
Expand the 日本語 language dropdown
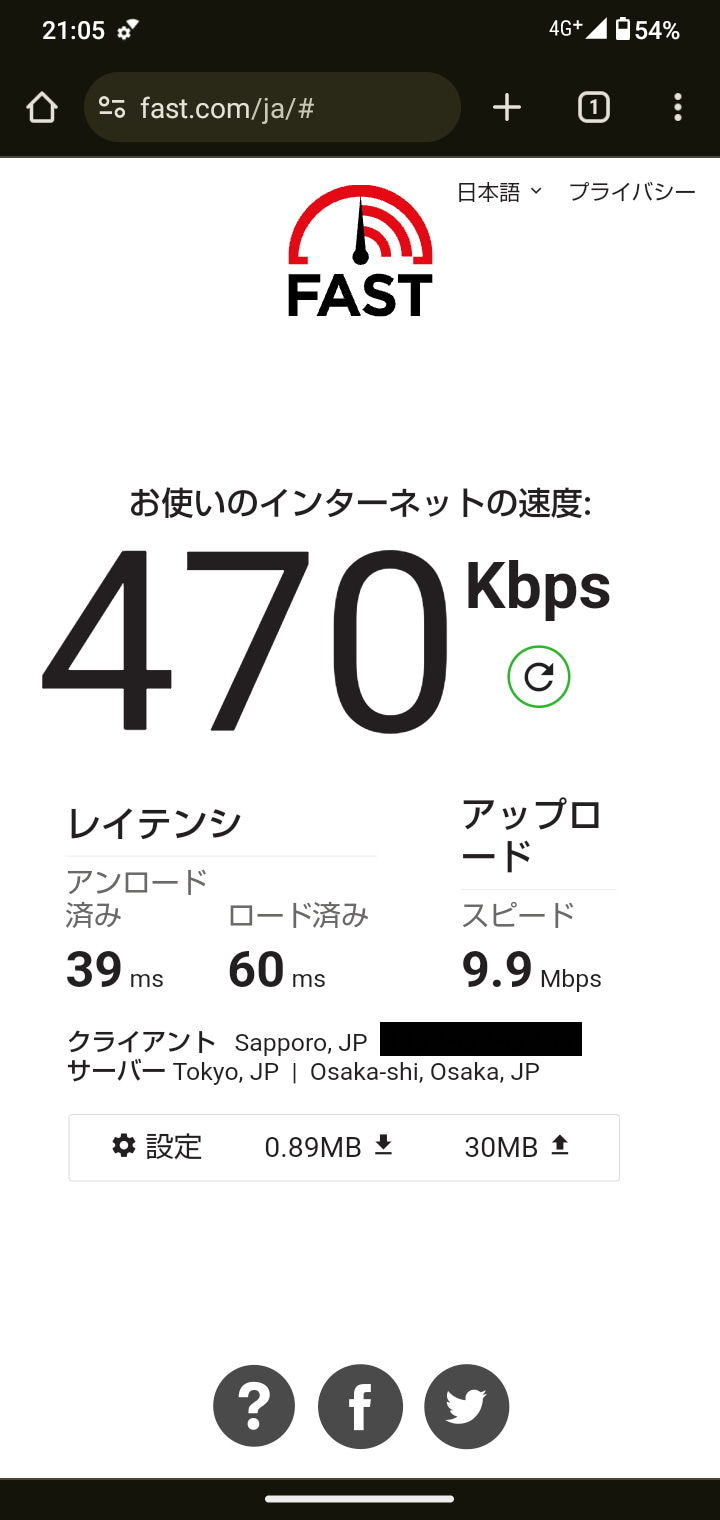point(498,192)
